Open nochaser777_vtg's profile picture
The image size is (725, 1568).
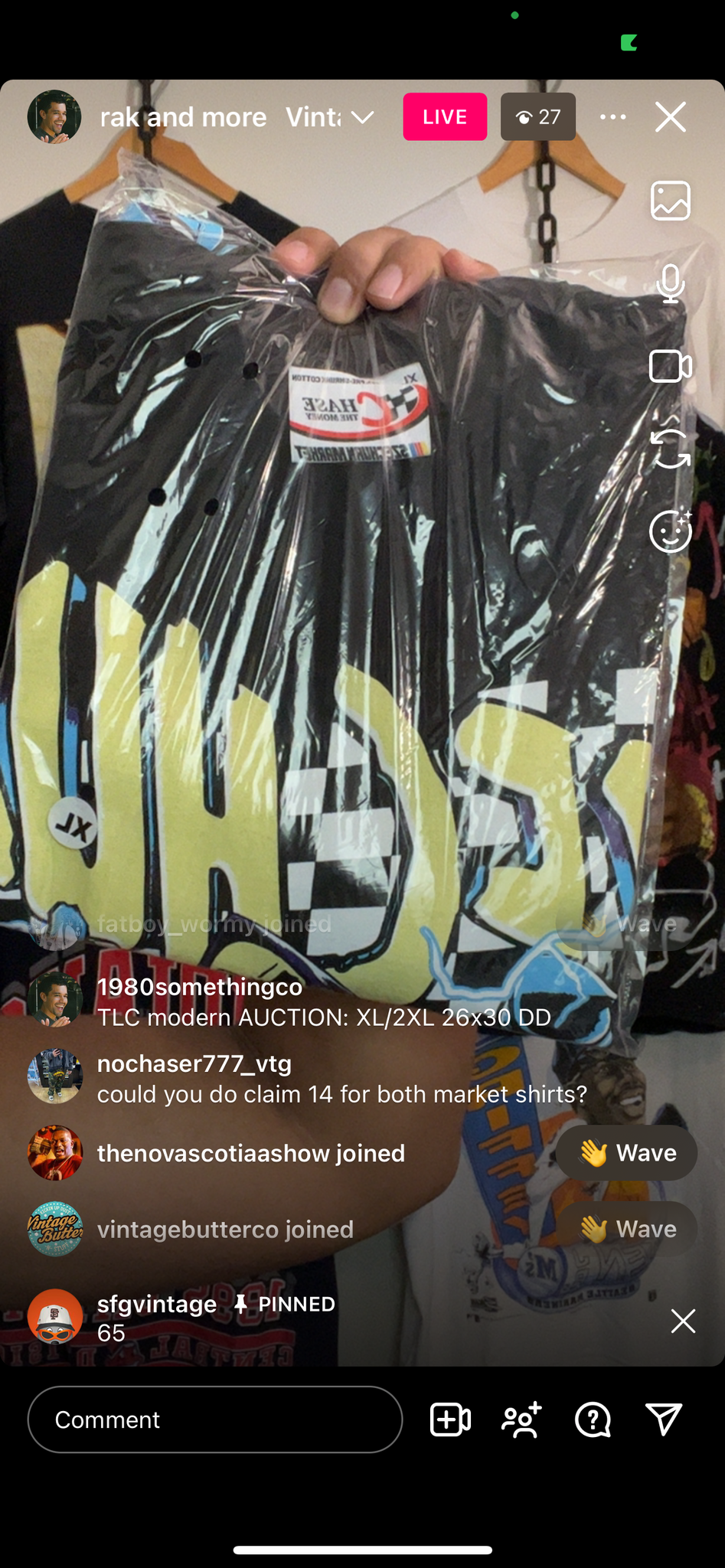[x=55, y=1076]
